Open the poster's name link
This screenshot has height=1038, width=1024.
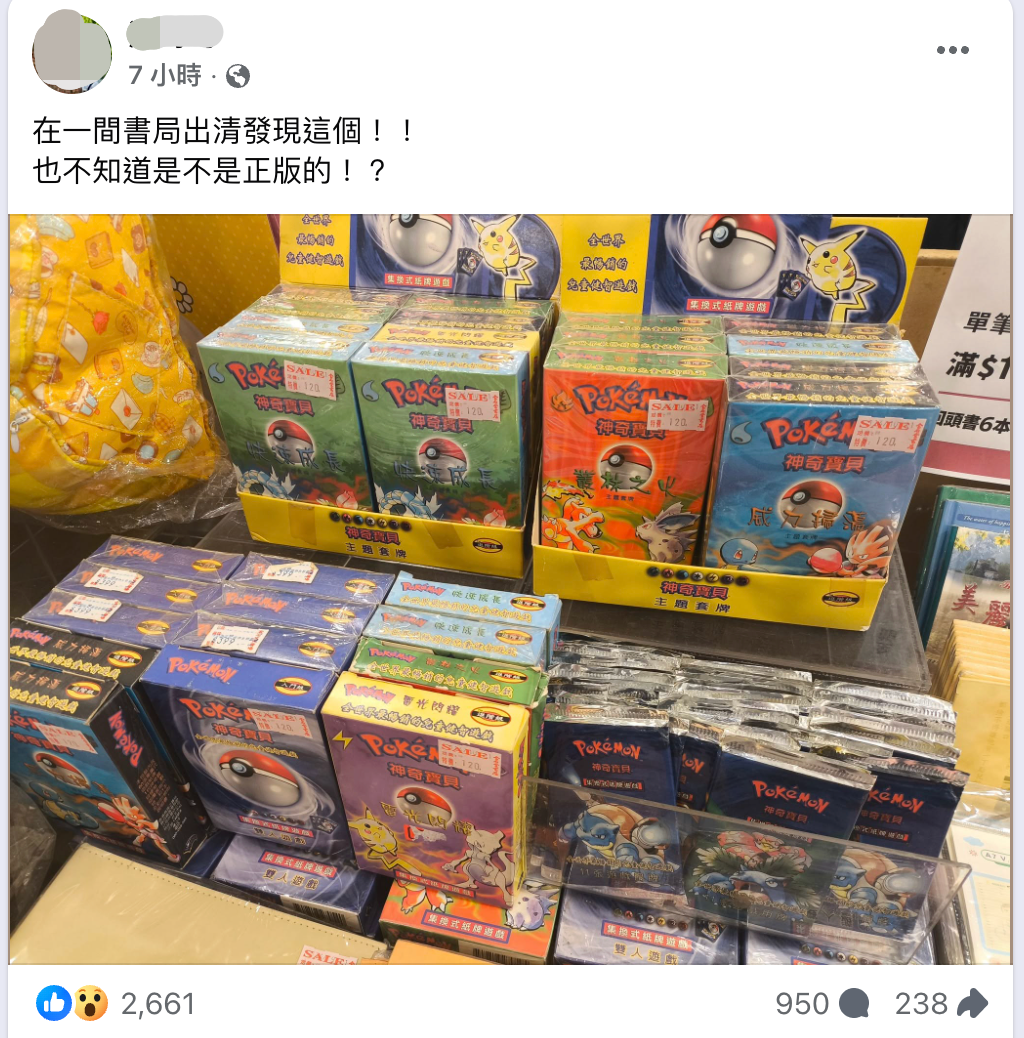coord(174,32)
